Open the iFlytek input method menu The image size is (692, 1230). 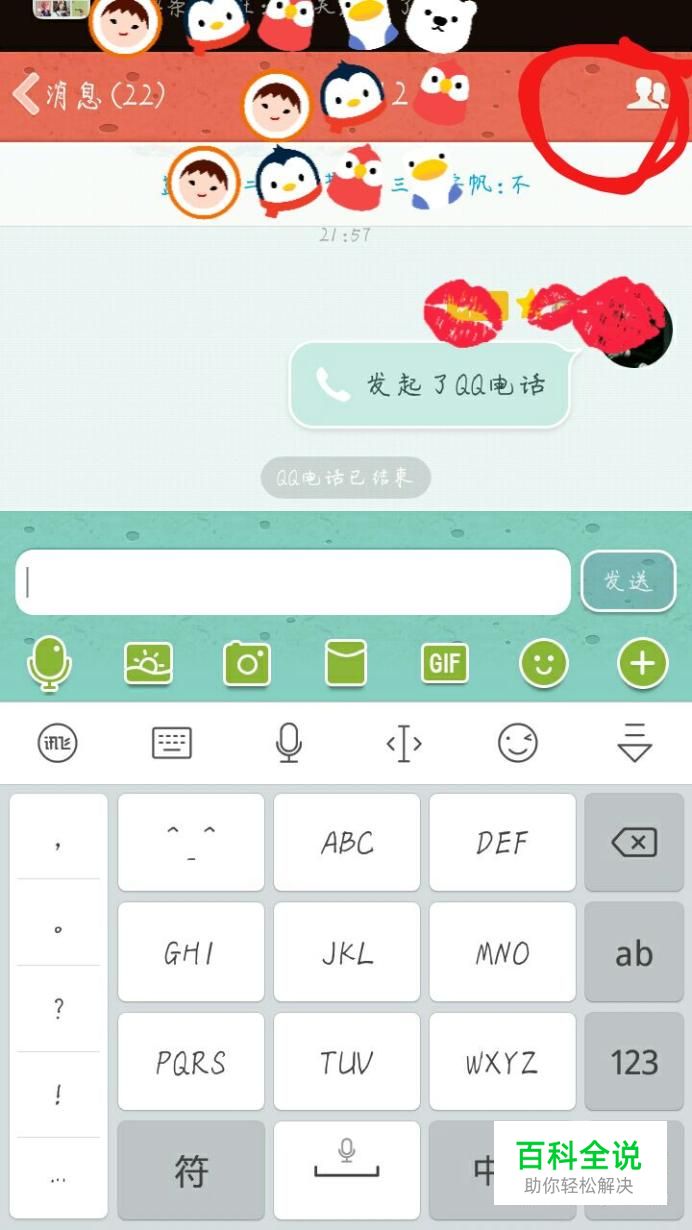[57, 743]
